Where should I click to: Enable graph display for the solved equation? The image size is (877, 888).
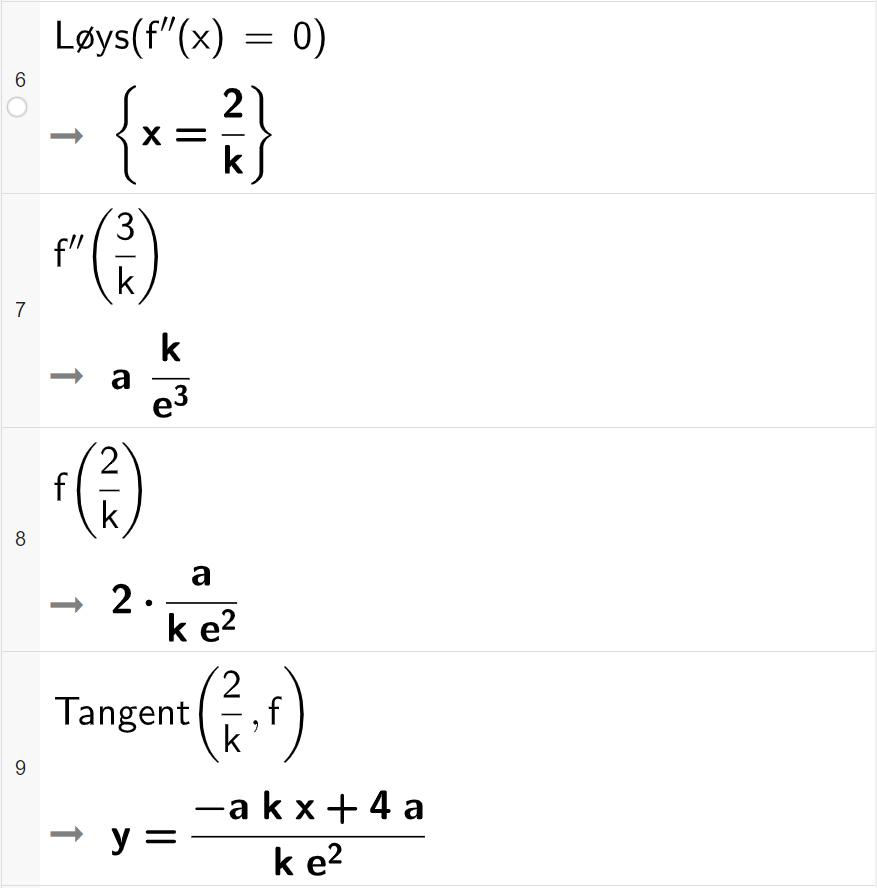click(17, 105)
